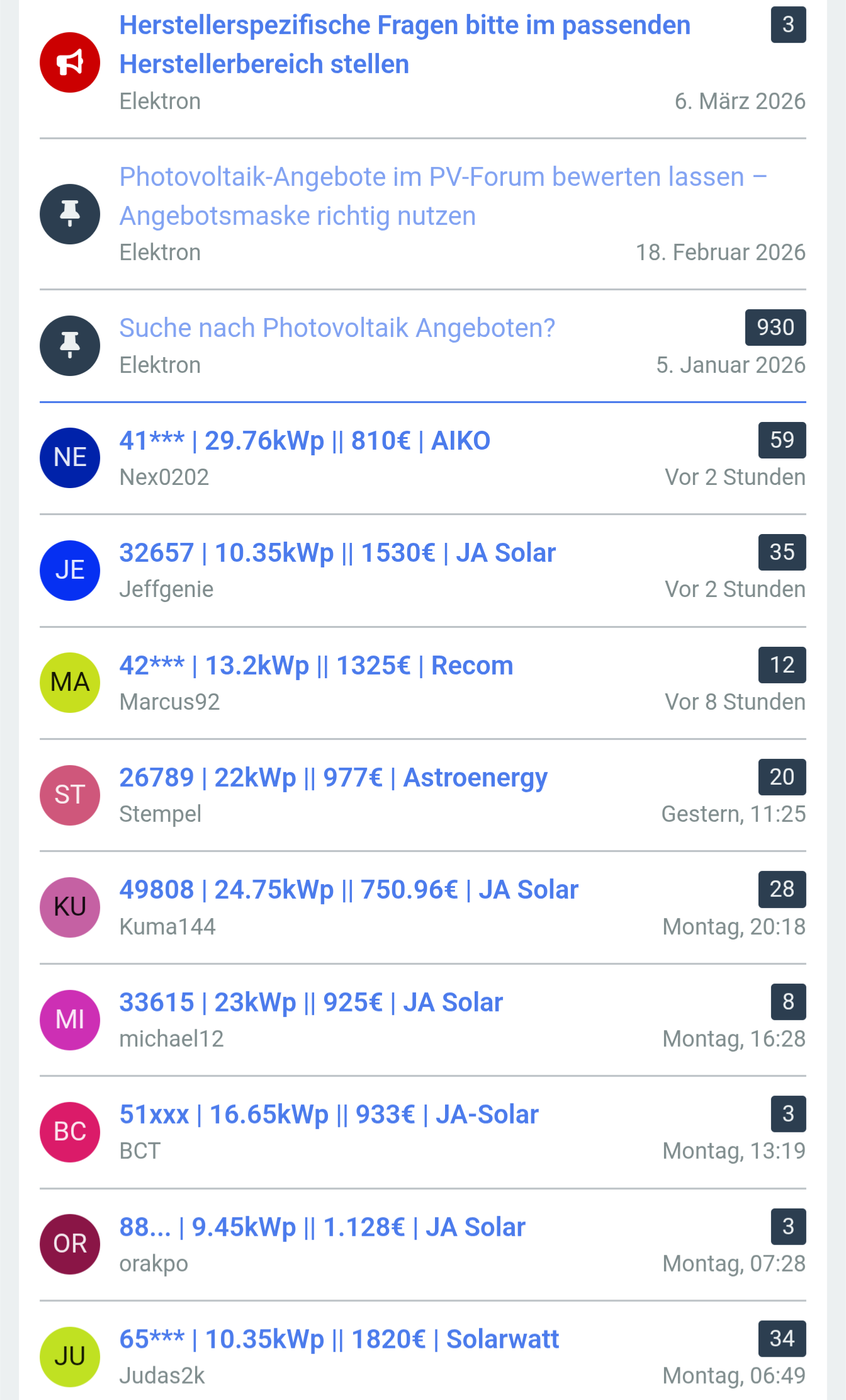Open the 13.2kWp Recom thread
The image size is (846, 1400).
coord(316,666)
